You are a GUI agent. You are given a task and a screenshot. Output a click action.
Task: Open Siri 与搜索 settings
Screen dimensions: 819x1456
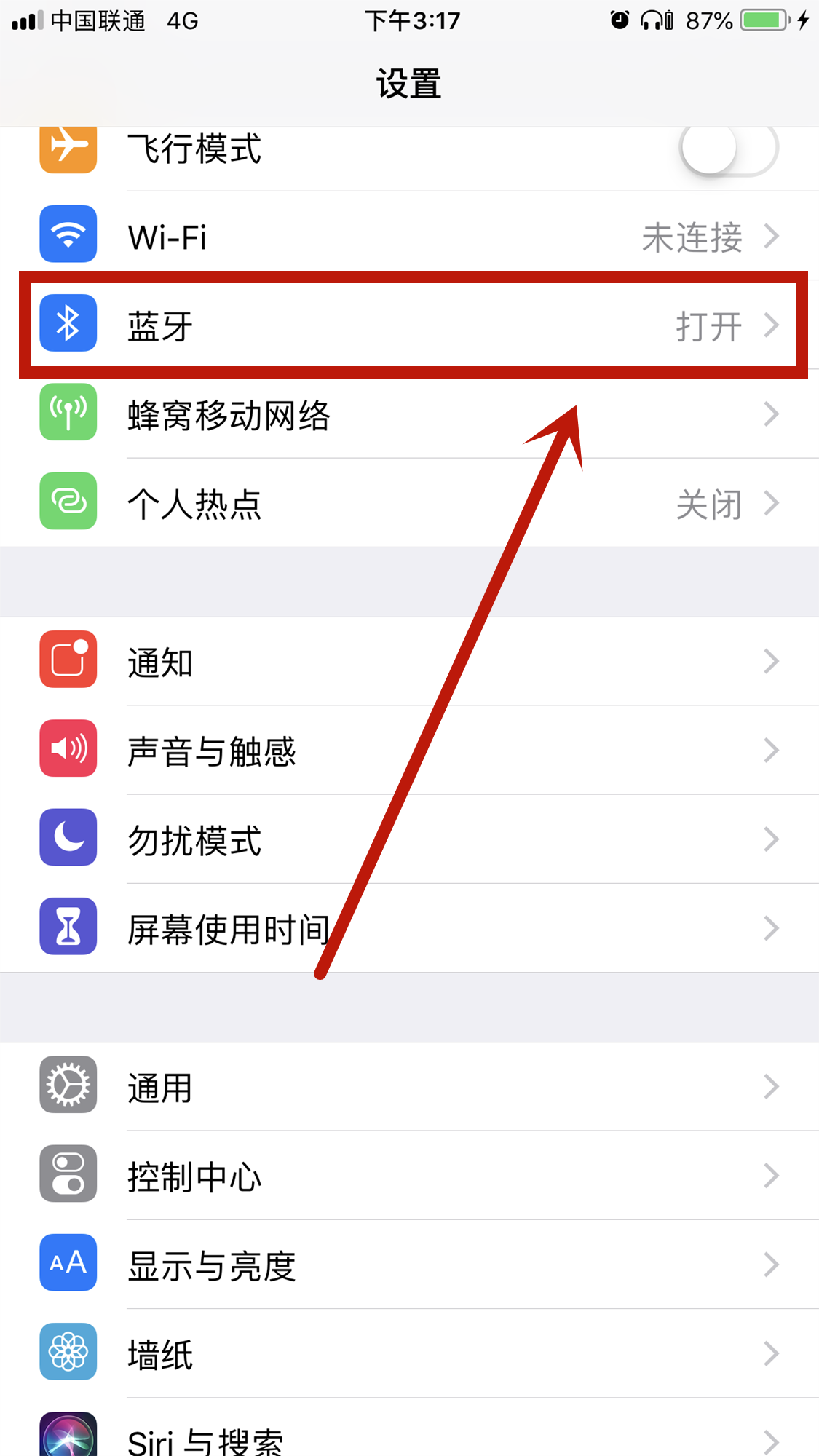(409, 1438)
